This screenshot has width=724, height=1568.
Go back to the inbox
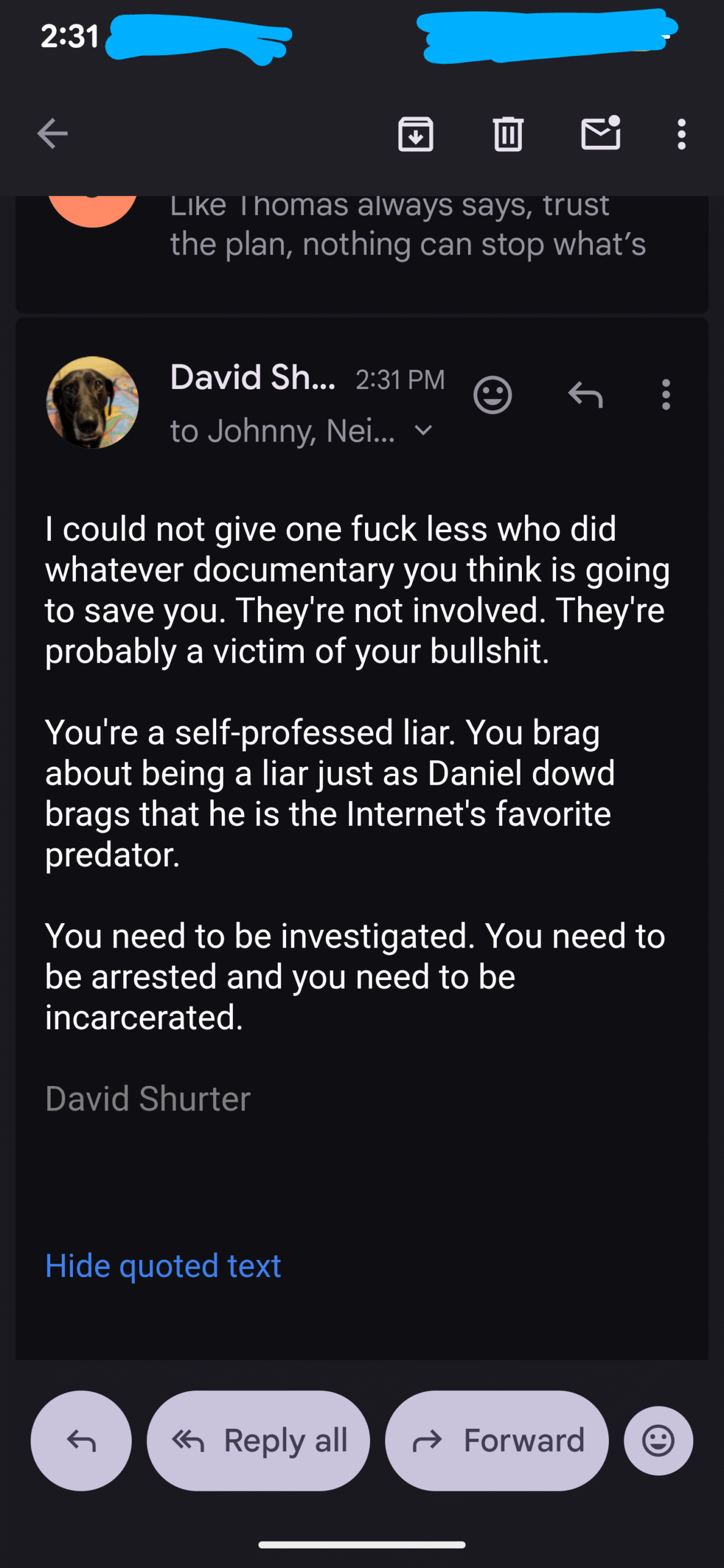52,134
